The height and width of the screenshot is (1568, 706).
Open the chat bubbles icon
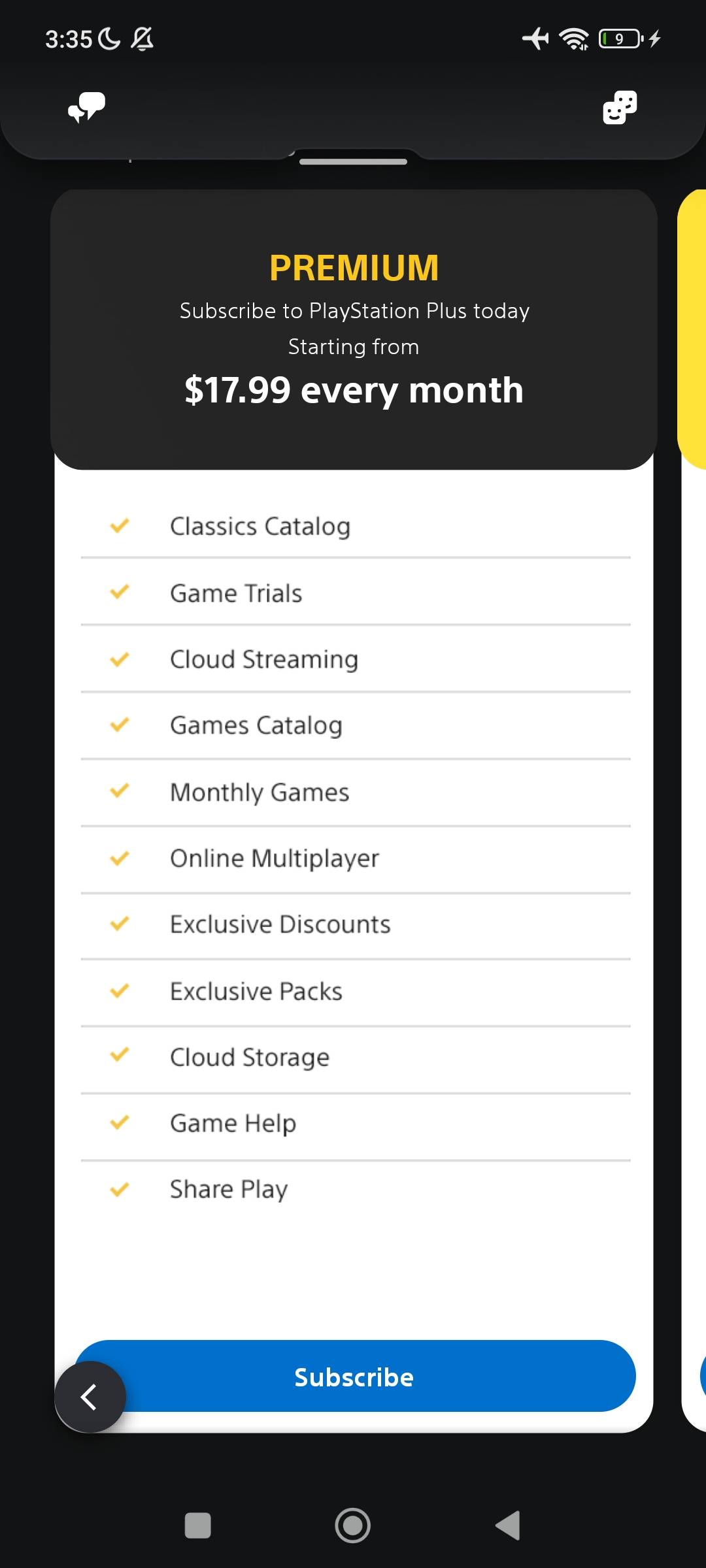coord(86,107)
